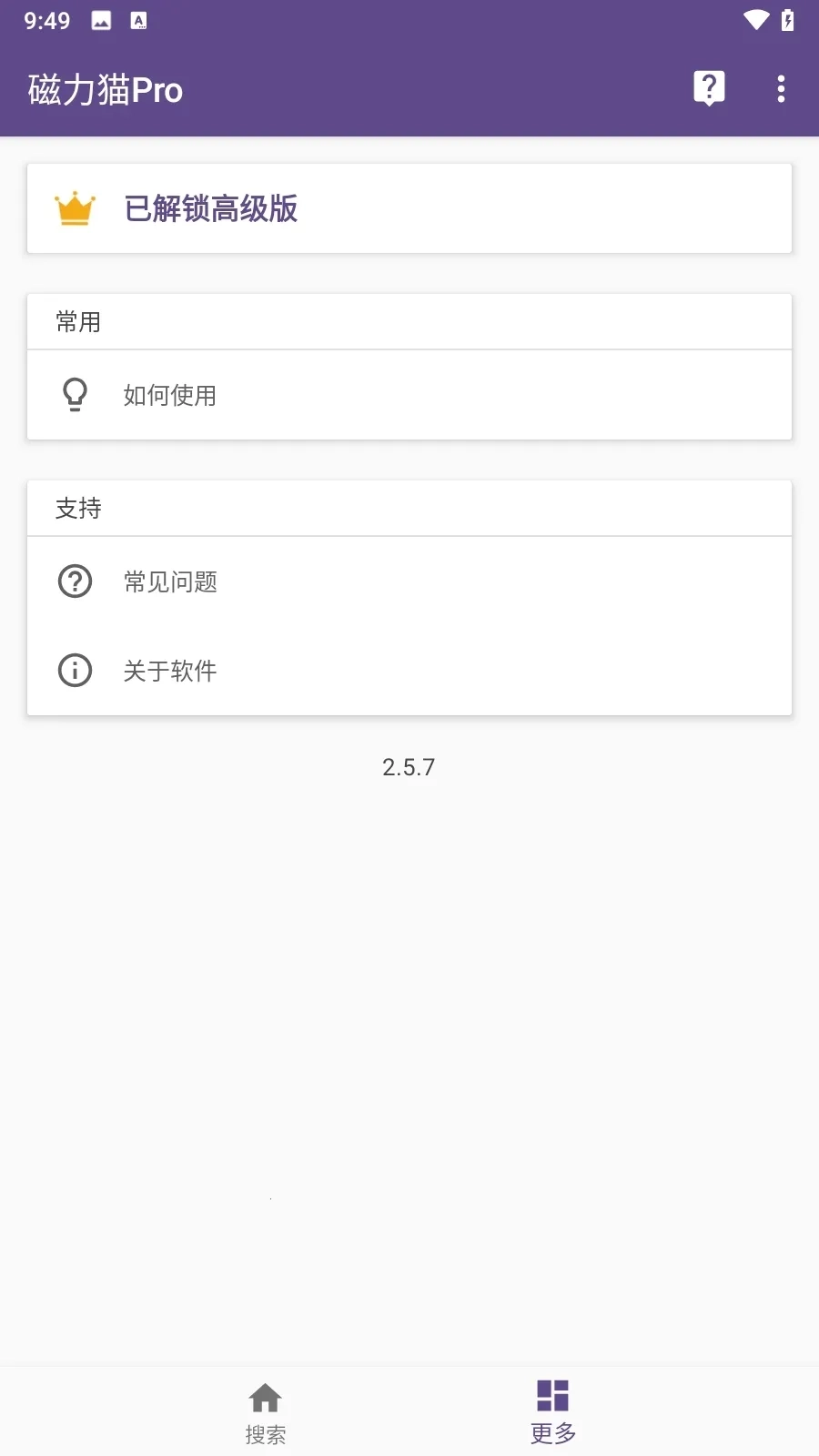This screenshot has width=819, height=1456.
Task: Tap the lightbulb icon next to 如何使用
Action: coord(74,395)
